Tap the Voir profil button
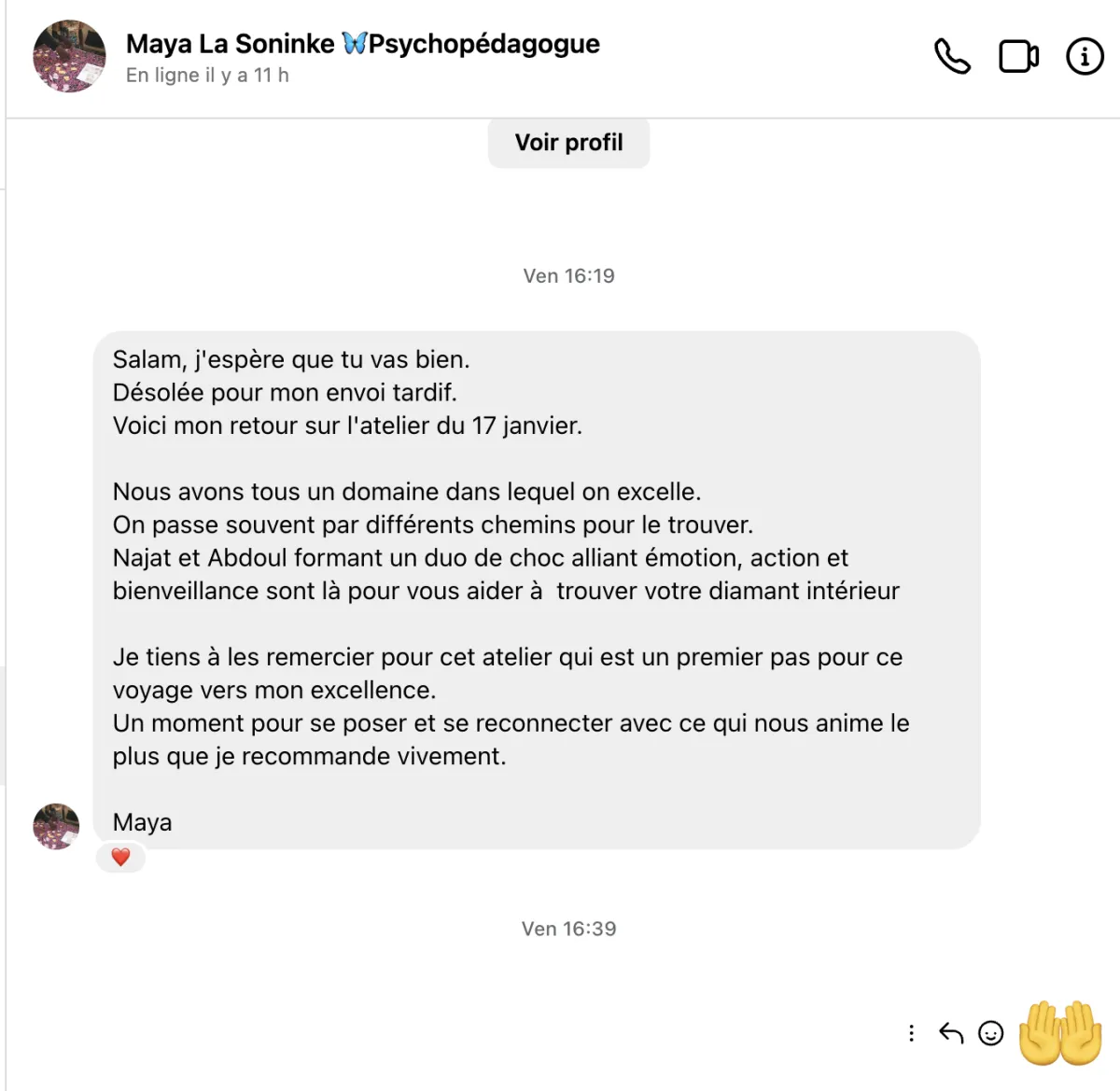This screenshot has width=1120, height=1091. [x=568, y=143]
